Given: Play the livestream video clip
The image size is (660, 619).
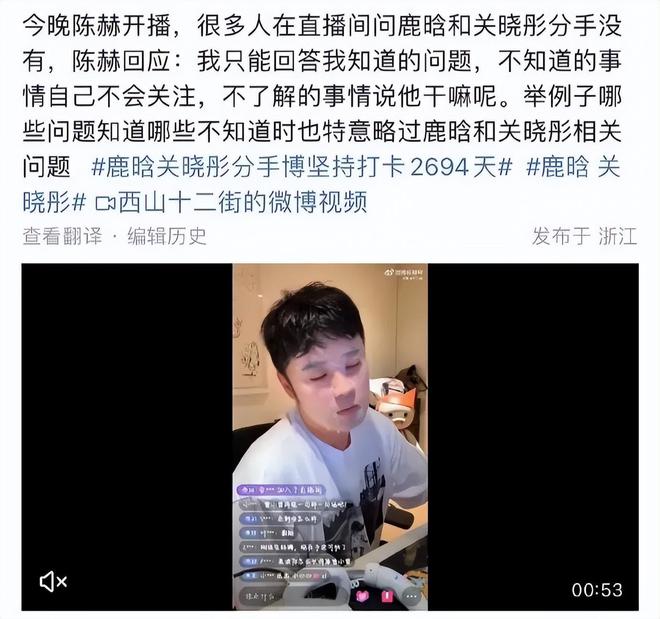Looking at the screenshot, I should 330,435.
